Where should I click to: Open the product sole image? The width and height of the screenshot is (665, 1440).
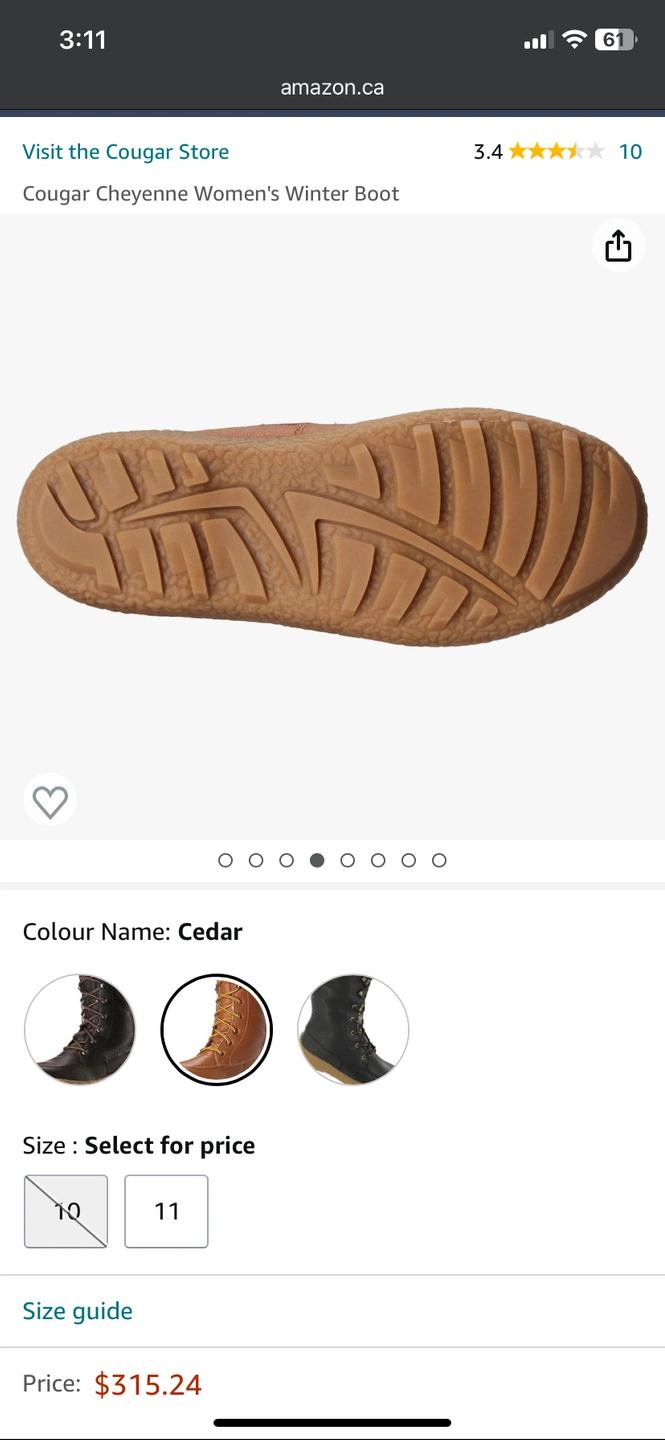click(332, 527)
